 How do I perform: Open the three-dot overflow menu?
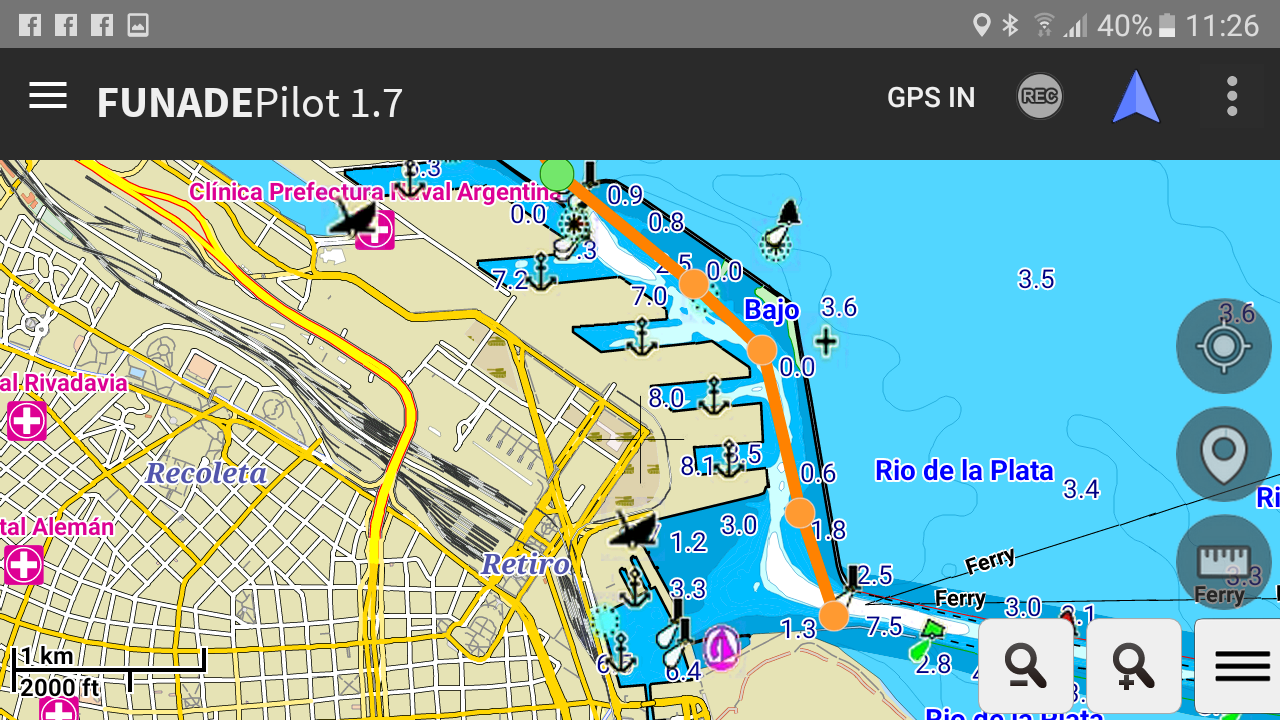(1232, 97)
